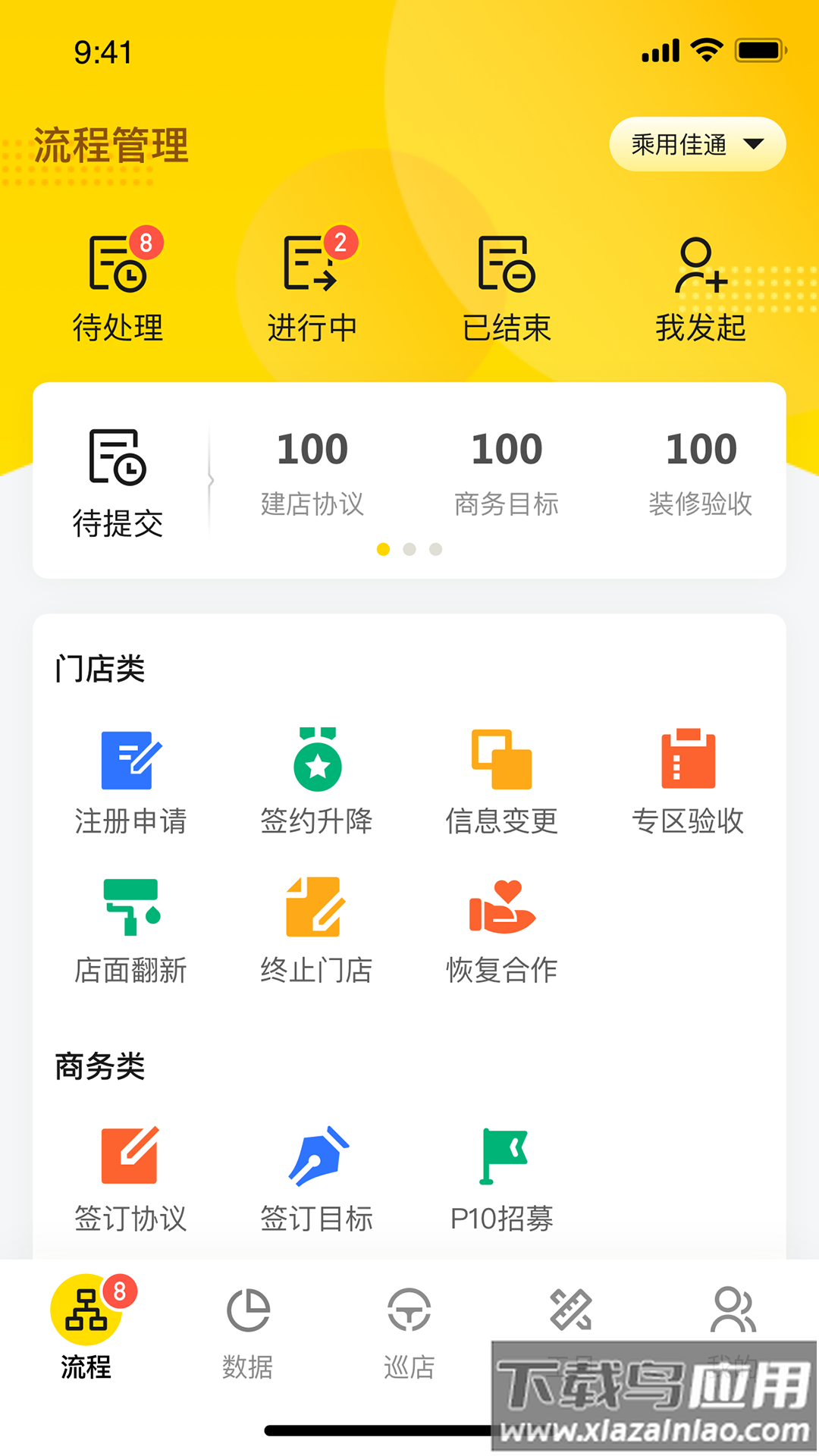Open the 店面翻新 store renovation icon
The height and width of the screenshot is (1456, 819).
tap(130, 927)
